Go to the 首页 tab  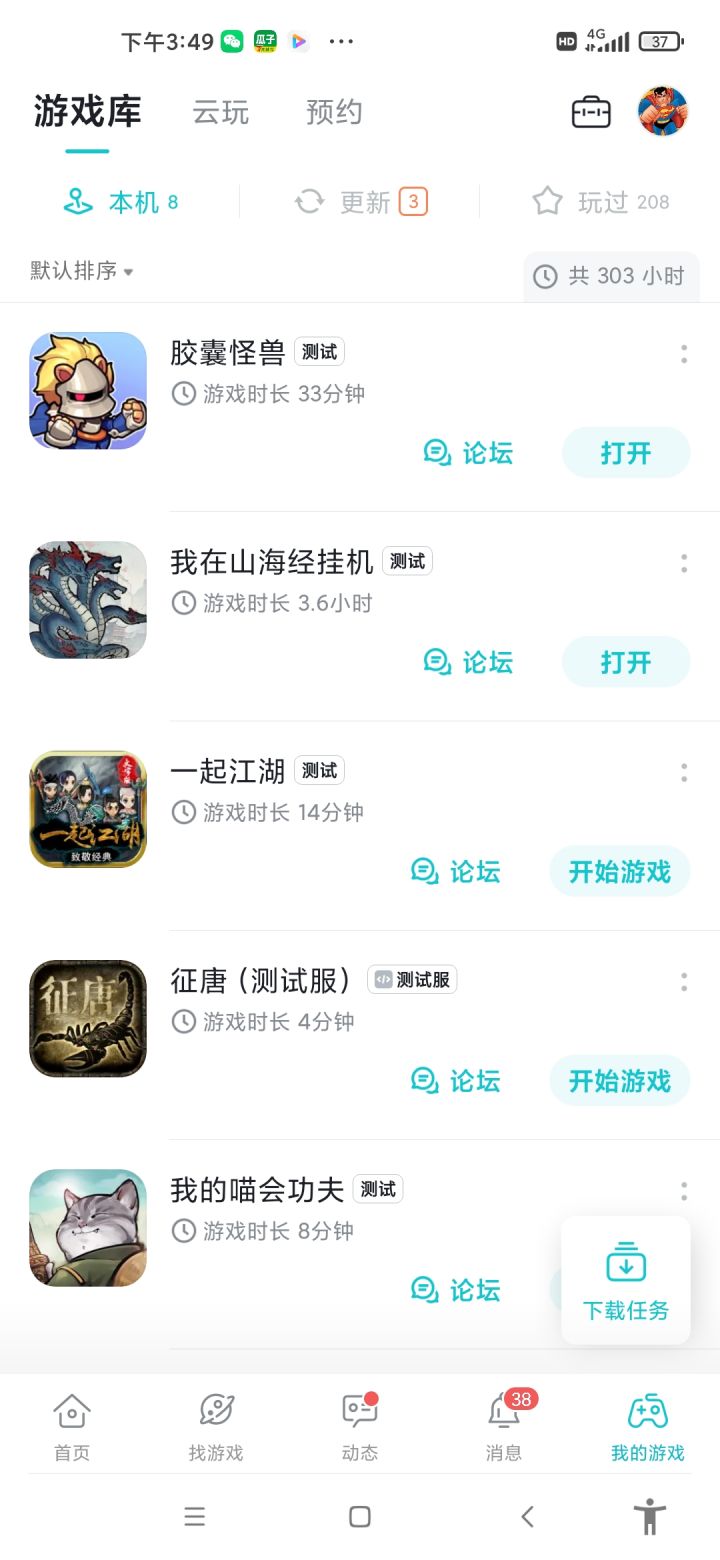(72, 1427)
